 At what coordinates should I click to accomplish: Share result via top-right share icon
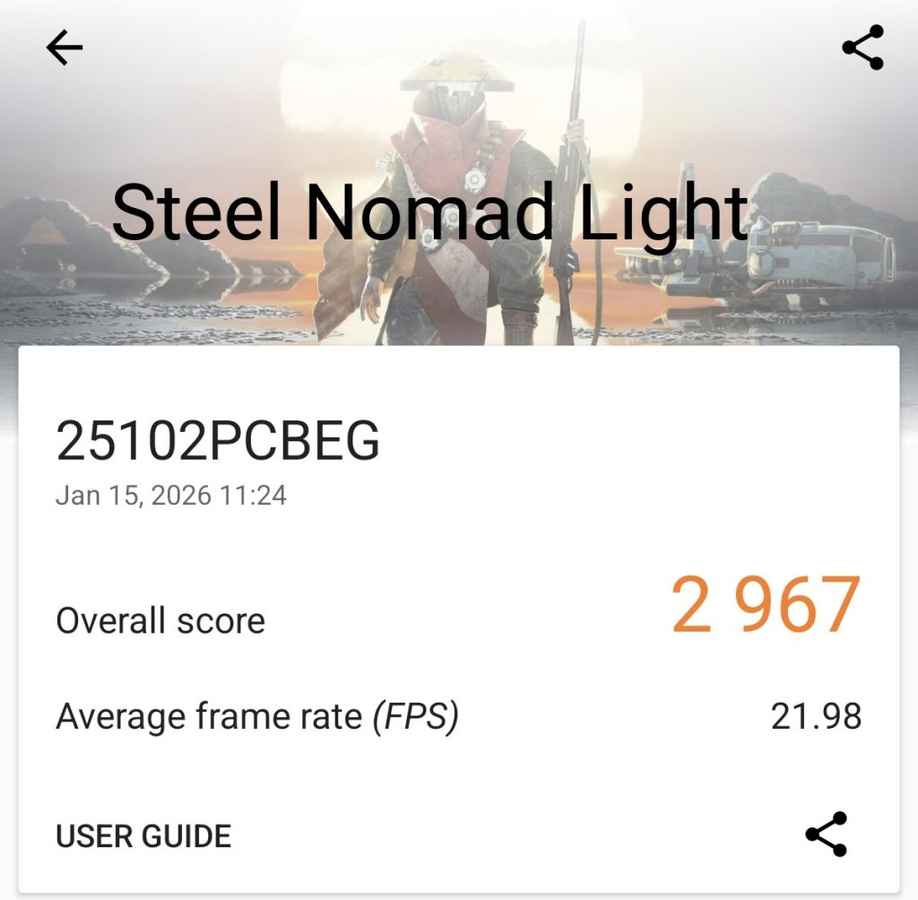click(x=862, y=47)
